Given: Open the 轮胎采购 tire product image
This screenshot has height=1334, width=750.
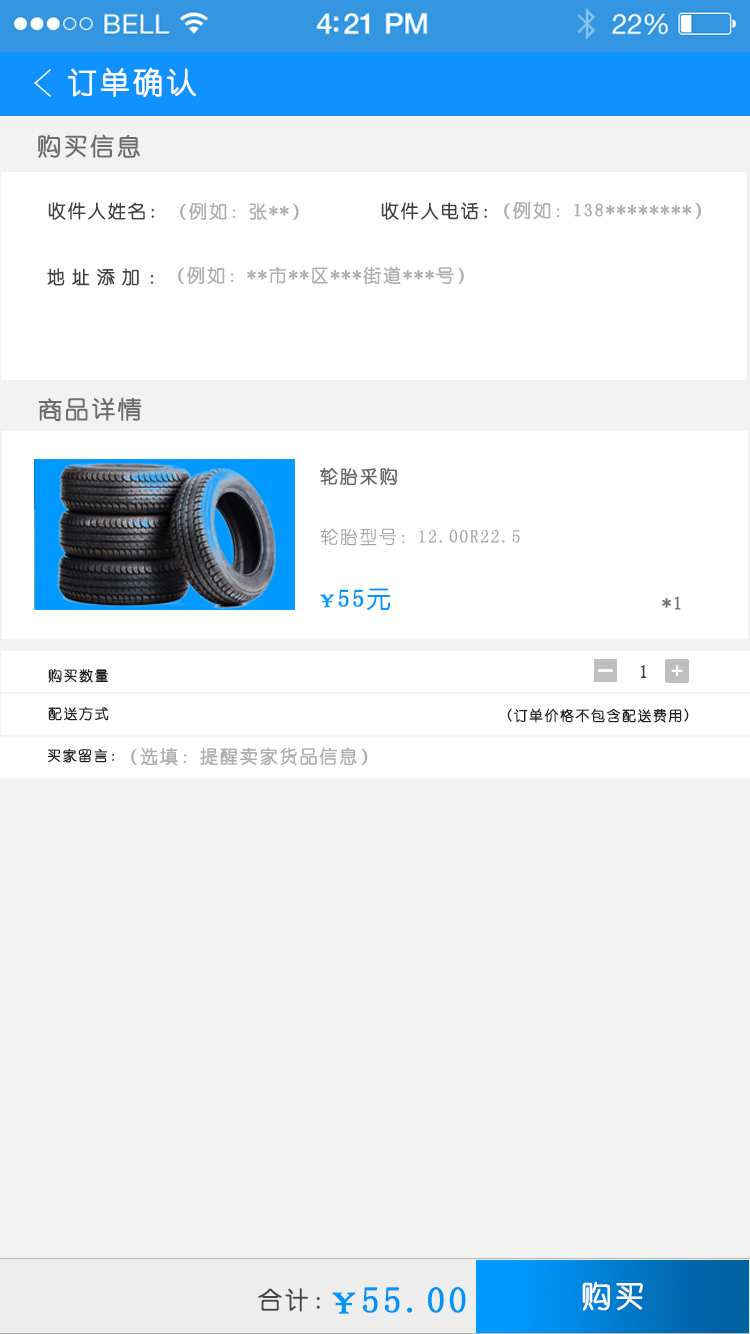Looking at the screenshot, I should [164, 534].
